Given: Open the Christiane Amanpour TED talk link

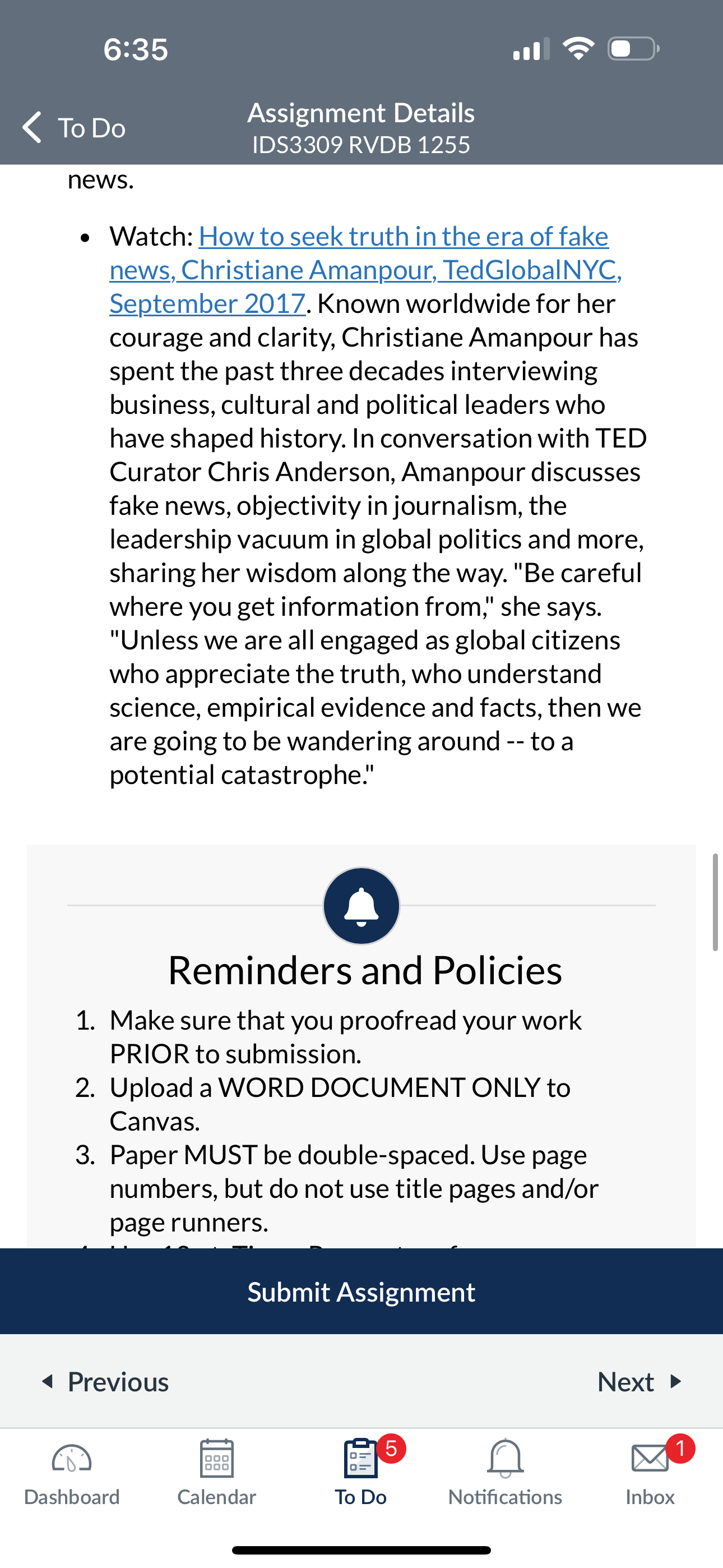Looking at the screenshot, I should [x=365, y=270].
